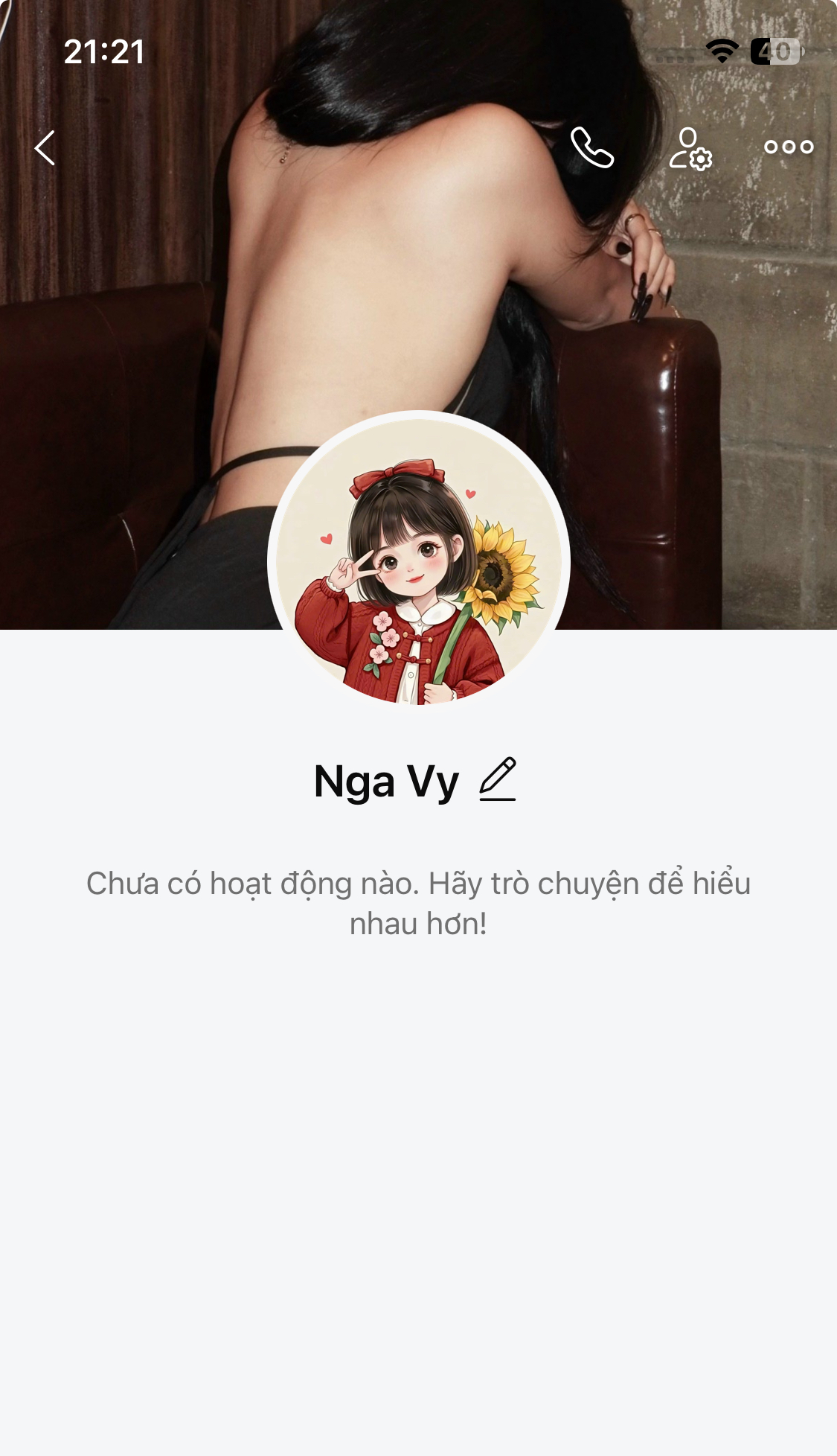The width and height of the screenshot is (837, 1456).
Task: Open friend settings for Nga Vy
Action: point(690,148)
